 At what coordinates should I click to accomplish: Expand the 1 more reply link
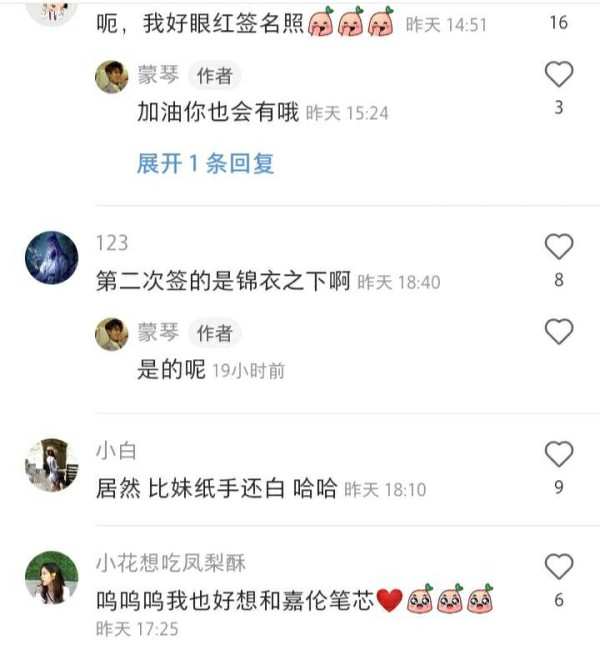pyautogui.click(x=205, y=164)
